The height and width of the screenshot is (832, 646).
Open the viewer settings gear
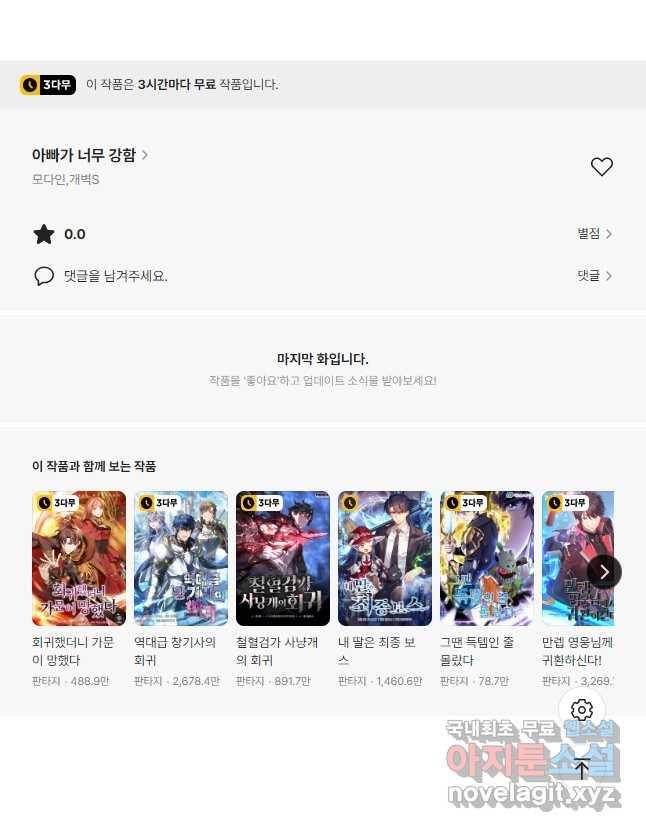click(582, 710)
